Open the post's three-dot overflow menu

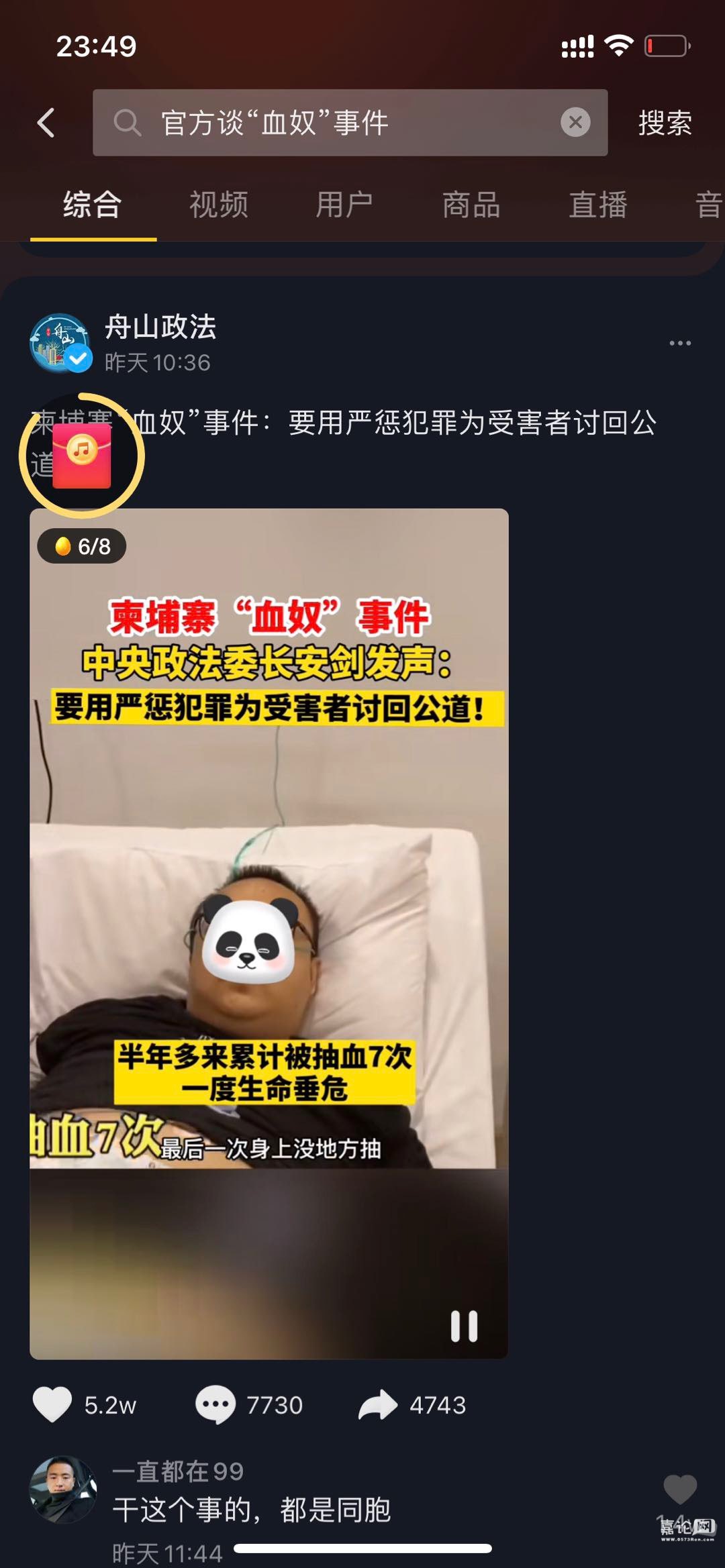tap(679, 343)
